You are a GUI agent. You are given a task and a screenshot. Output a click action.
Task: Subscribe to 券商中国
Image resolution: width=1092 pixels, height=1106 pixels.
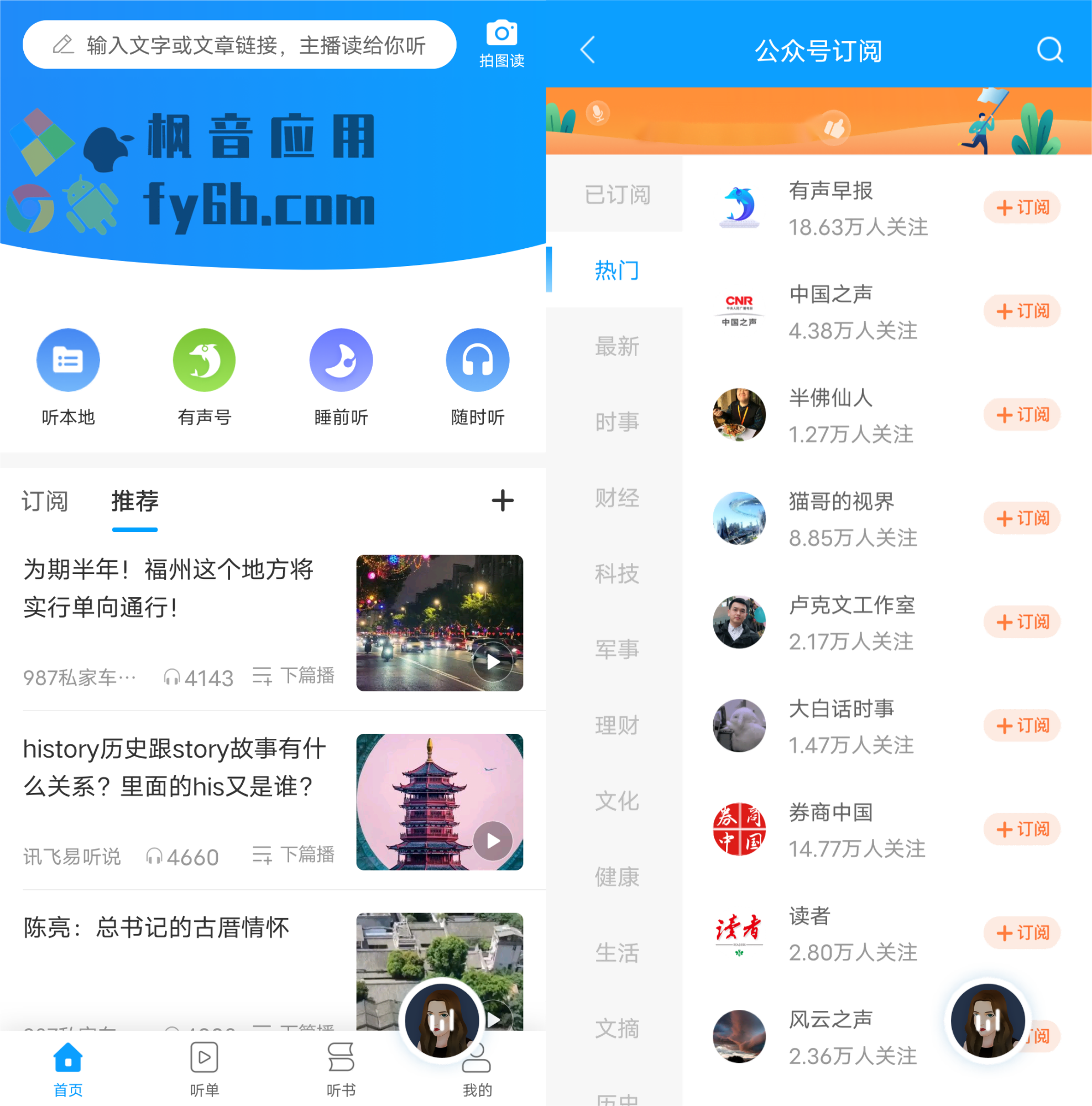pyautogui.click(x=1022, y=829)
